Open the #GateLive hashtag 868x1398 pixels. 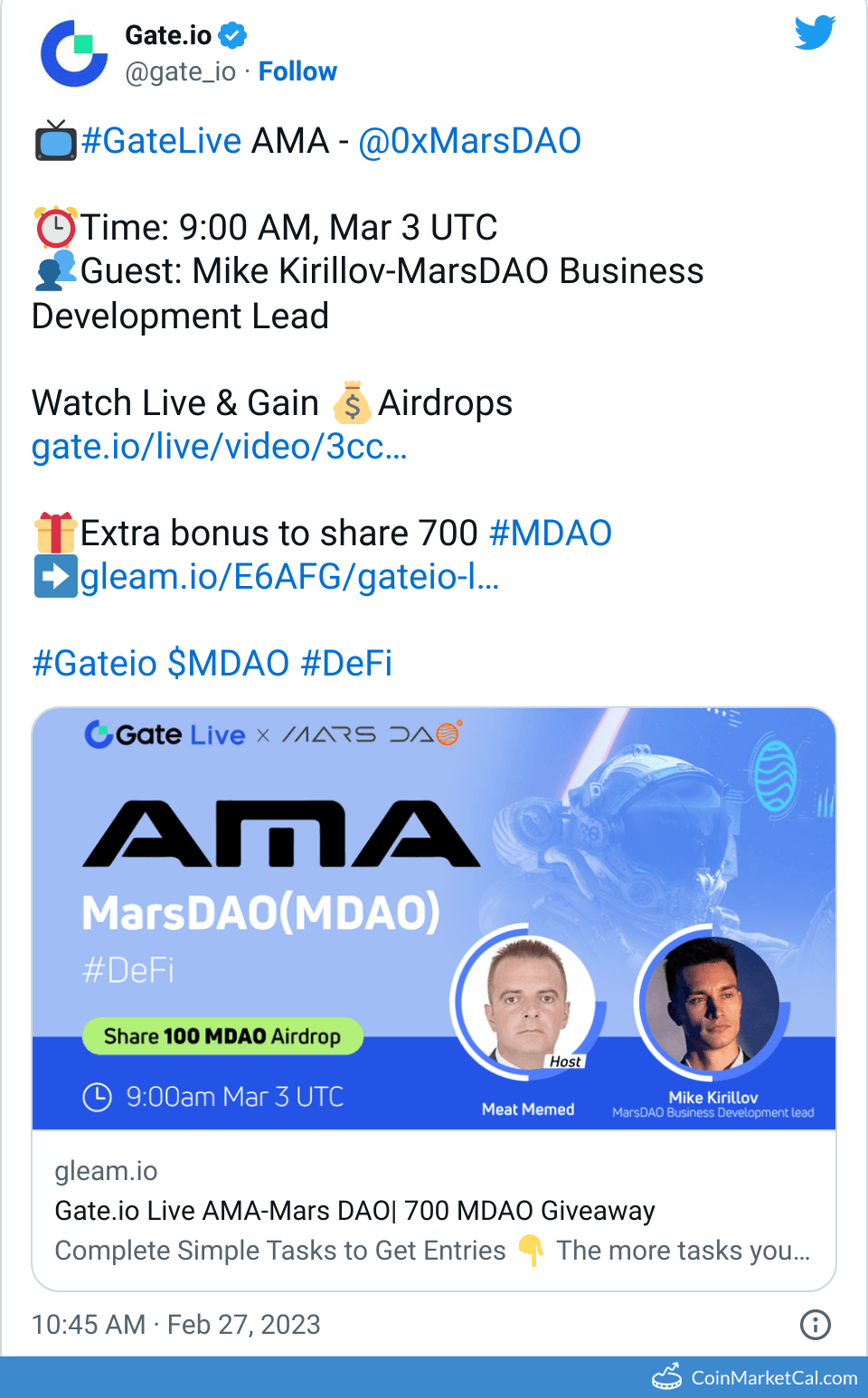[161, 141]
